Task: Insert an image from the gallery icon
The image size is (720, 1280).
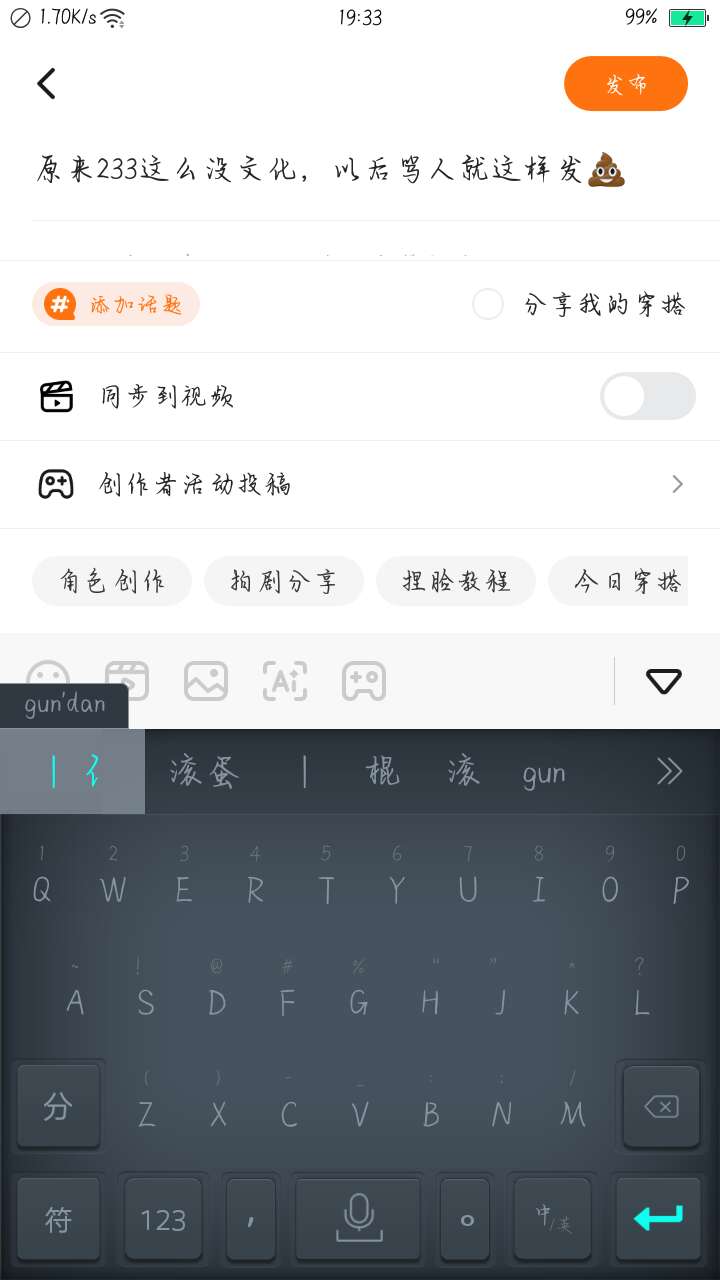Action: (x=206, y=681)
